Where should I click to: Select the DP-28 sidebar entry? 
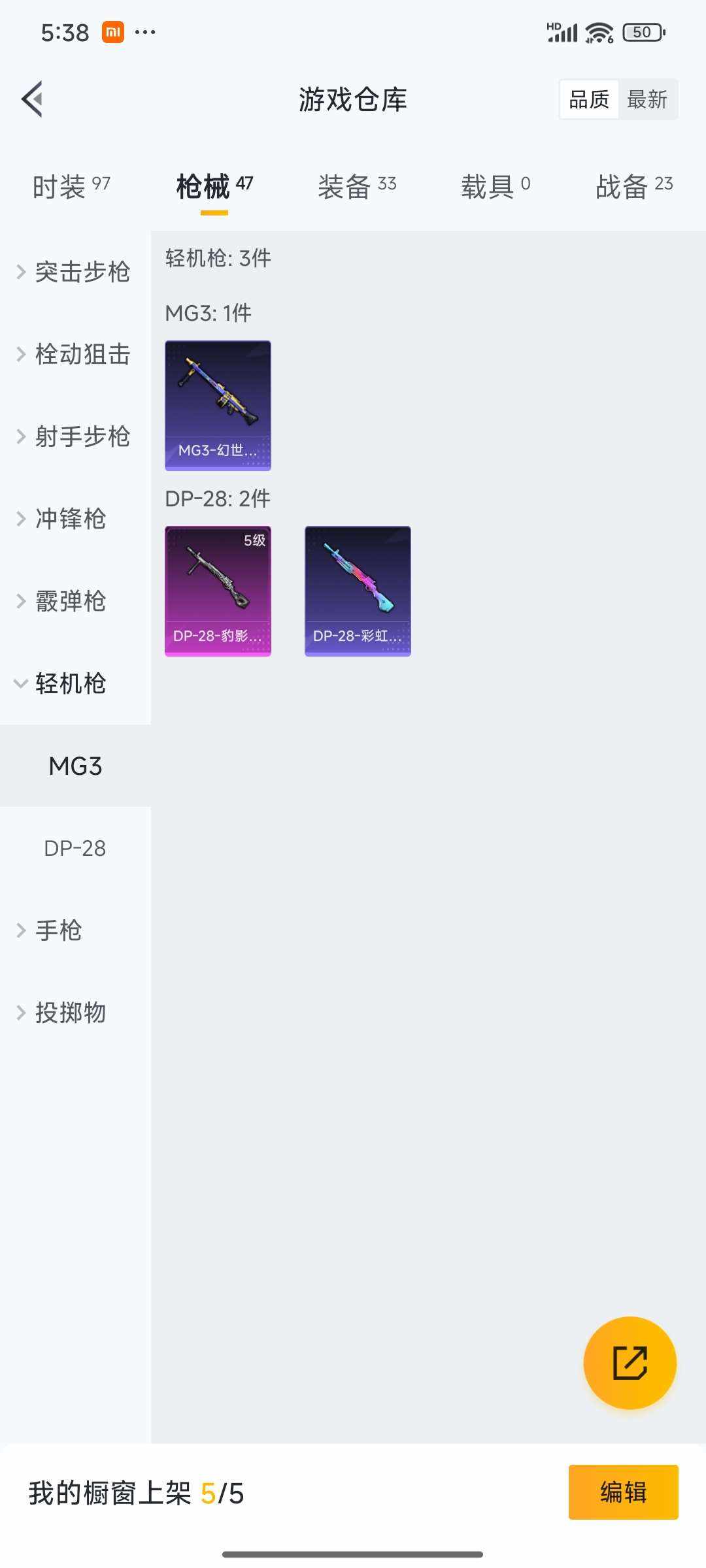76,849
